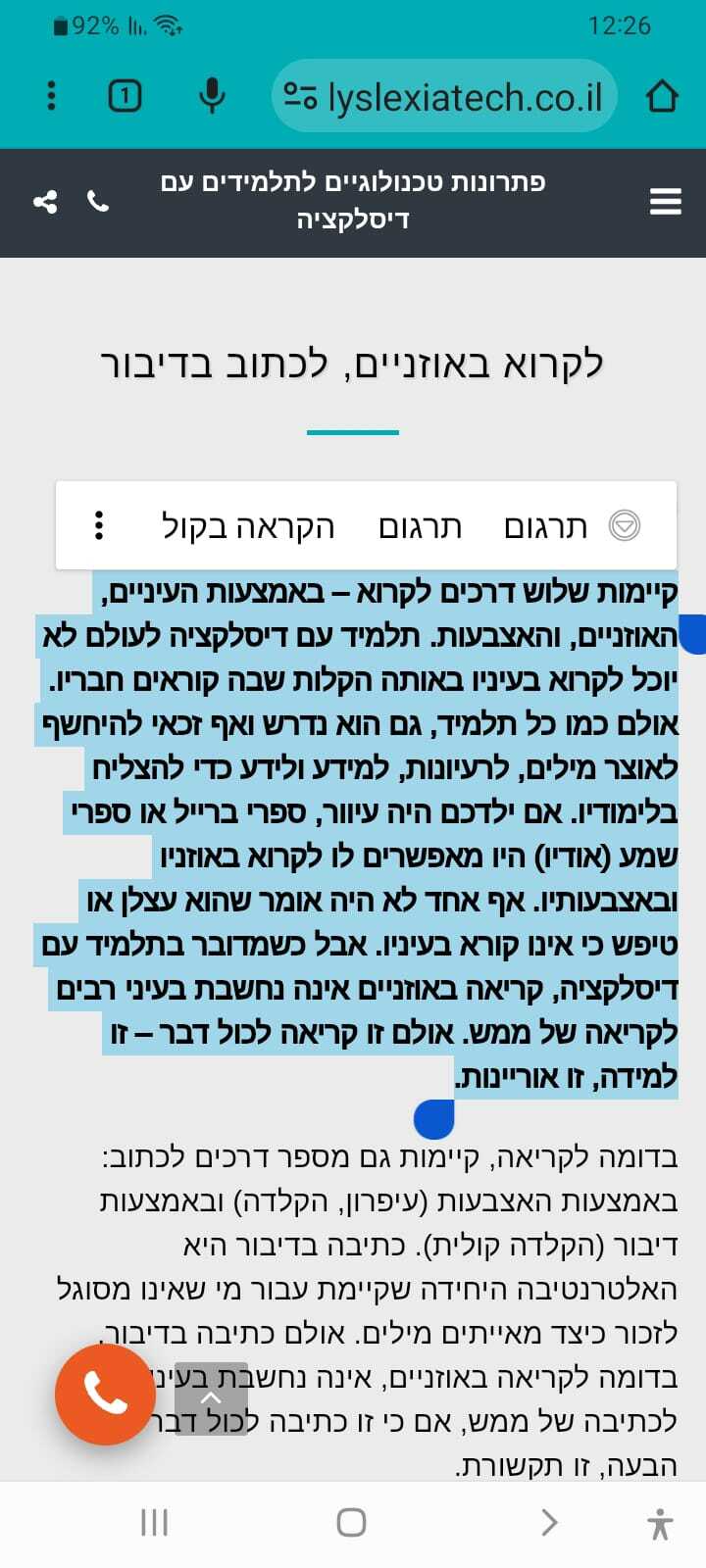Choose הקראה בקול in the selection toolbar
Viewport: 706px width, 1568px height.
(248, 526)
